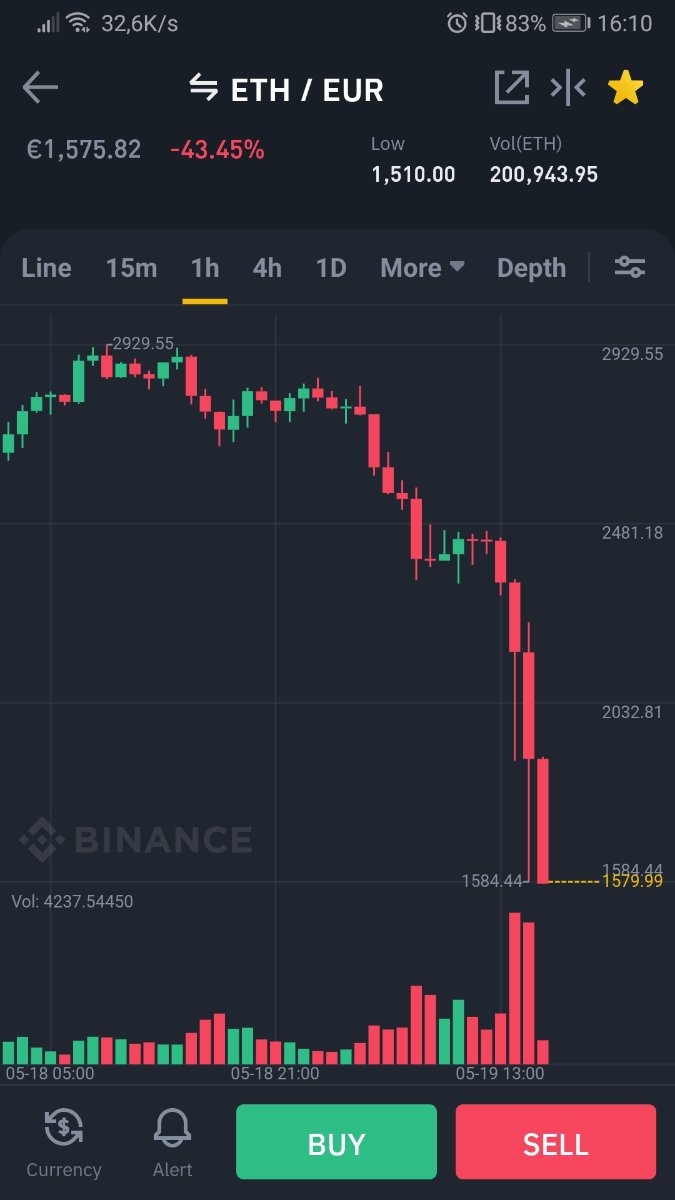Screen dimensions: 675x1200
Task: Expand the More intervals dropdown
Action: coord(423,268)
